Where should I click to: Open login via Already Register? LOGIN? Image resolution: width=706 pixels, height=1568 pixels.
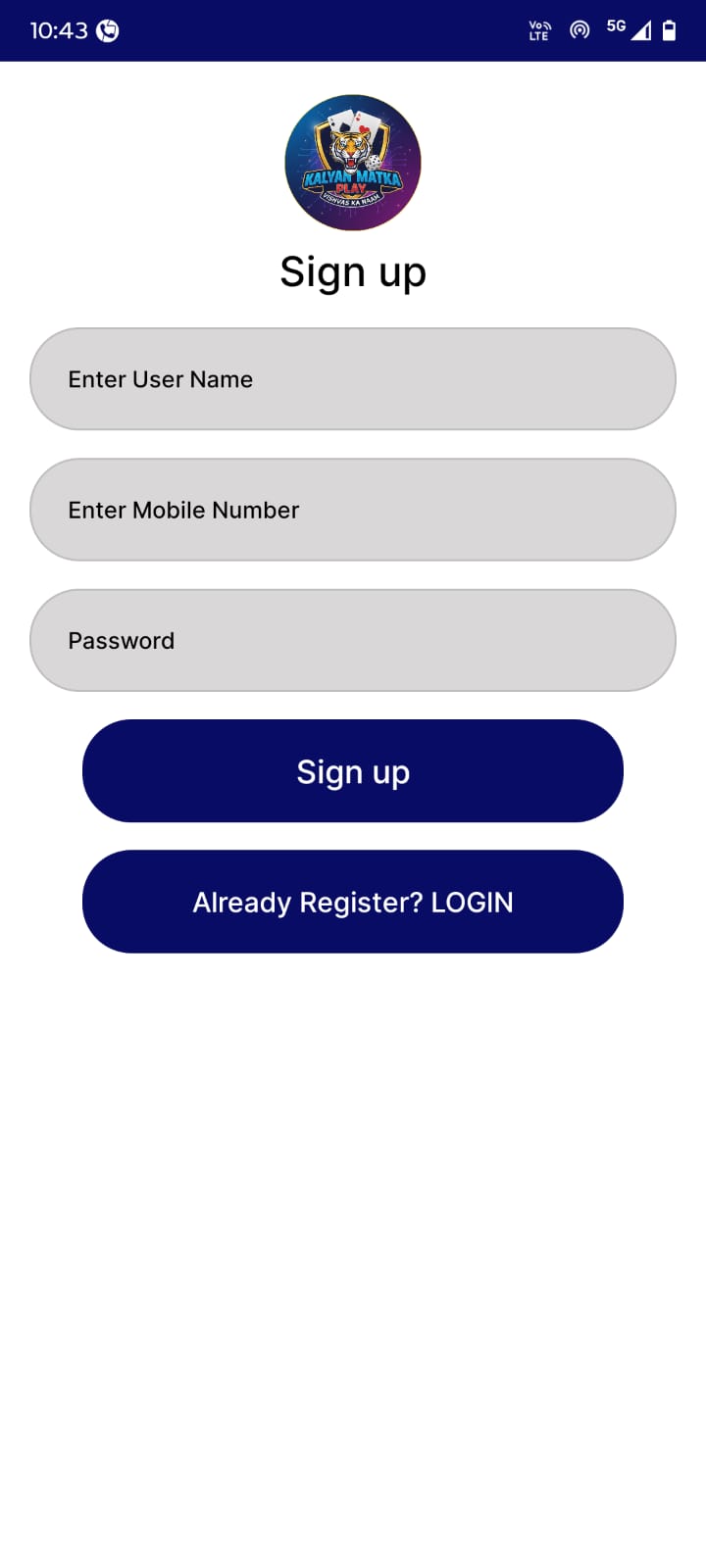pyautogui.click(x=353, y=902)
